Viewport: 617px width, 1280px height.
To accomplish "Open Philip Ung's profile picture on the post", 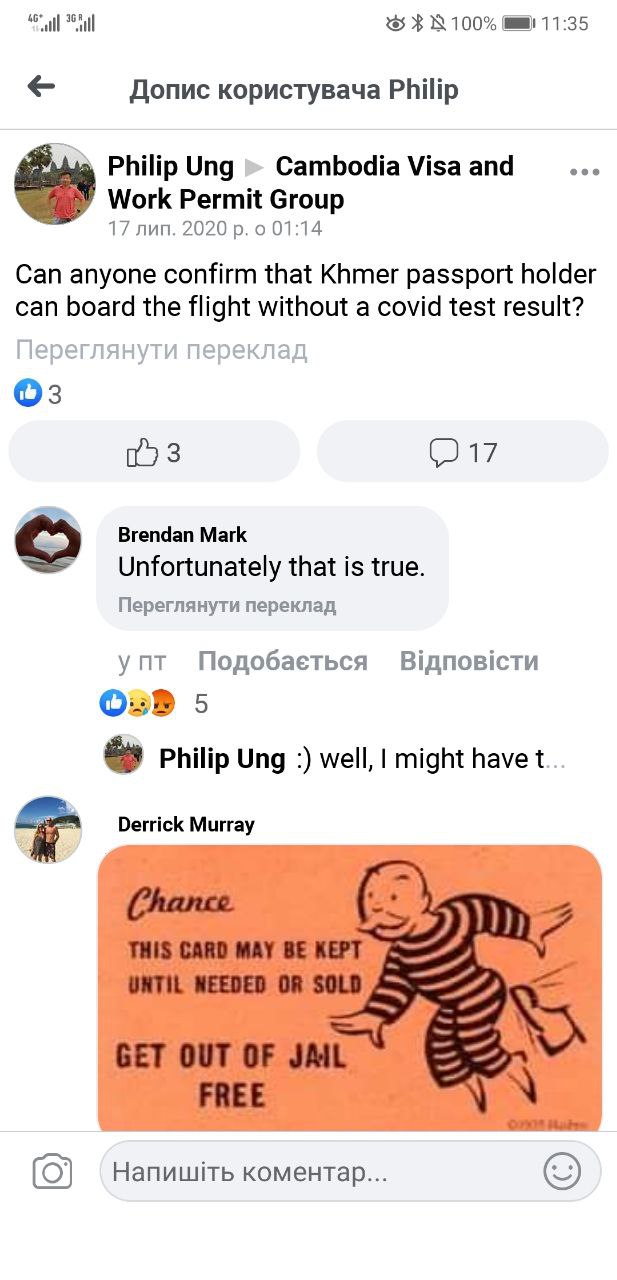I will point(54,184).
